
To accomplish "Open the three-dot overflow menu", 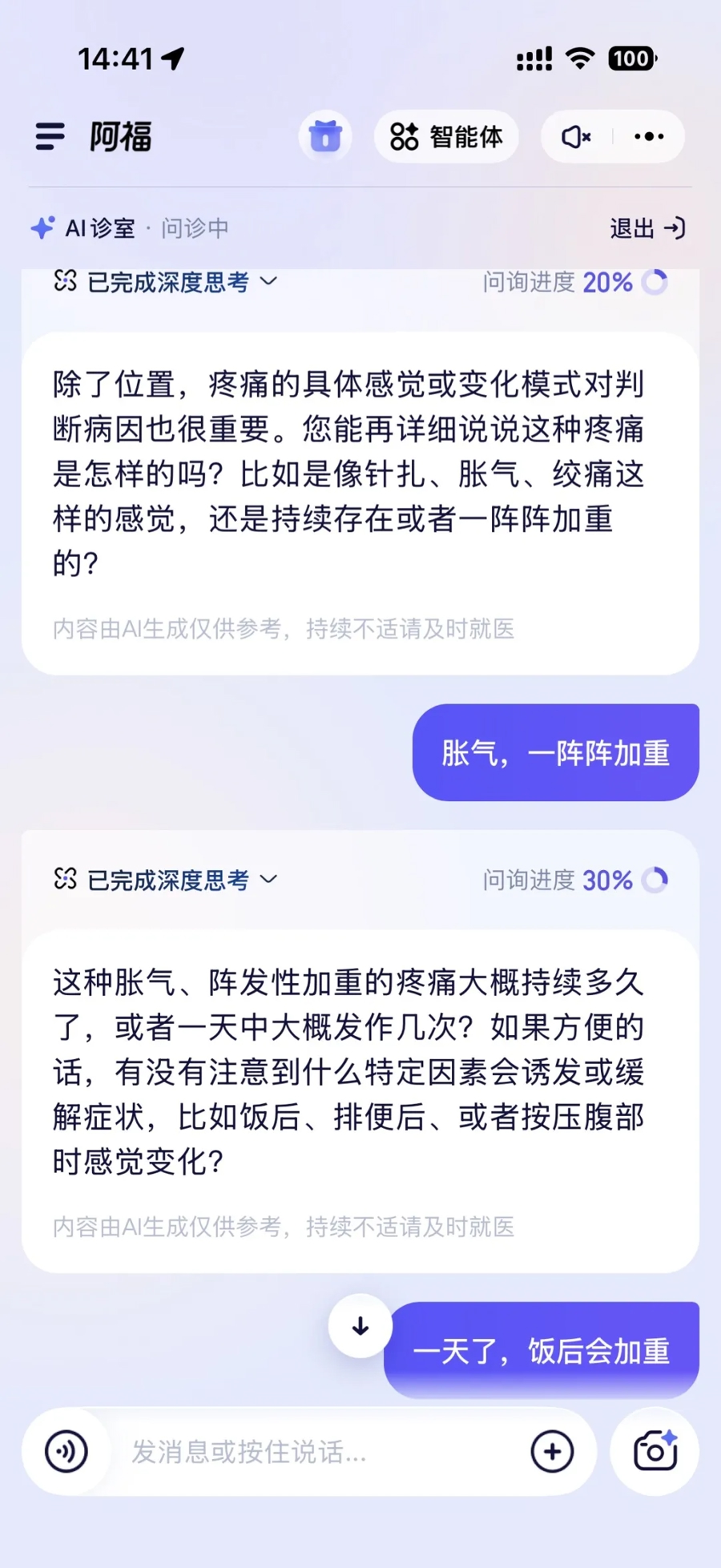I will coord(649,137).
